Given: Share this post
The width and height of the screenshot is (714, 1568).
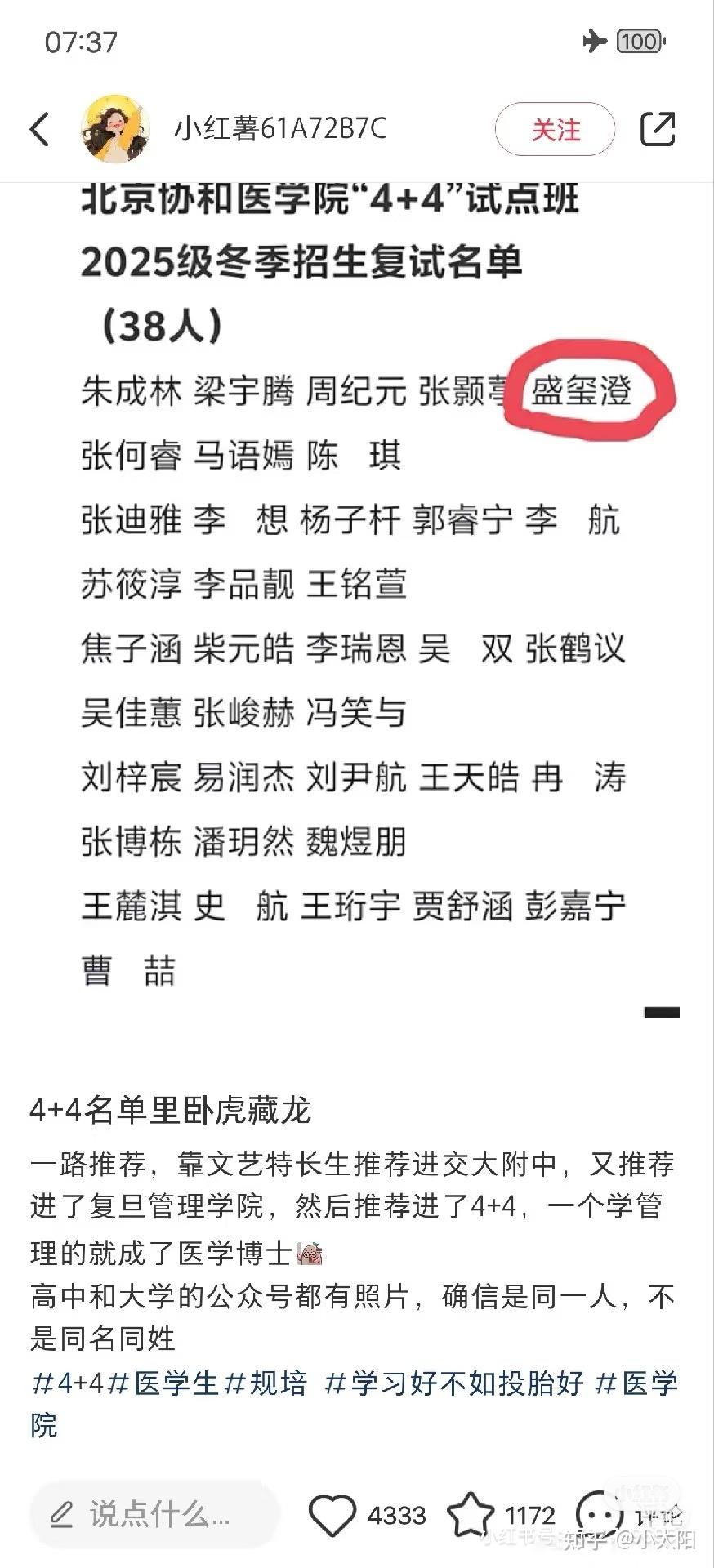Looking at the screenshot, I should pyautogui.click(x=658, y=129).
